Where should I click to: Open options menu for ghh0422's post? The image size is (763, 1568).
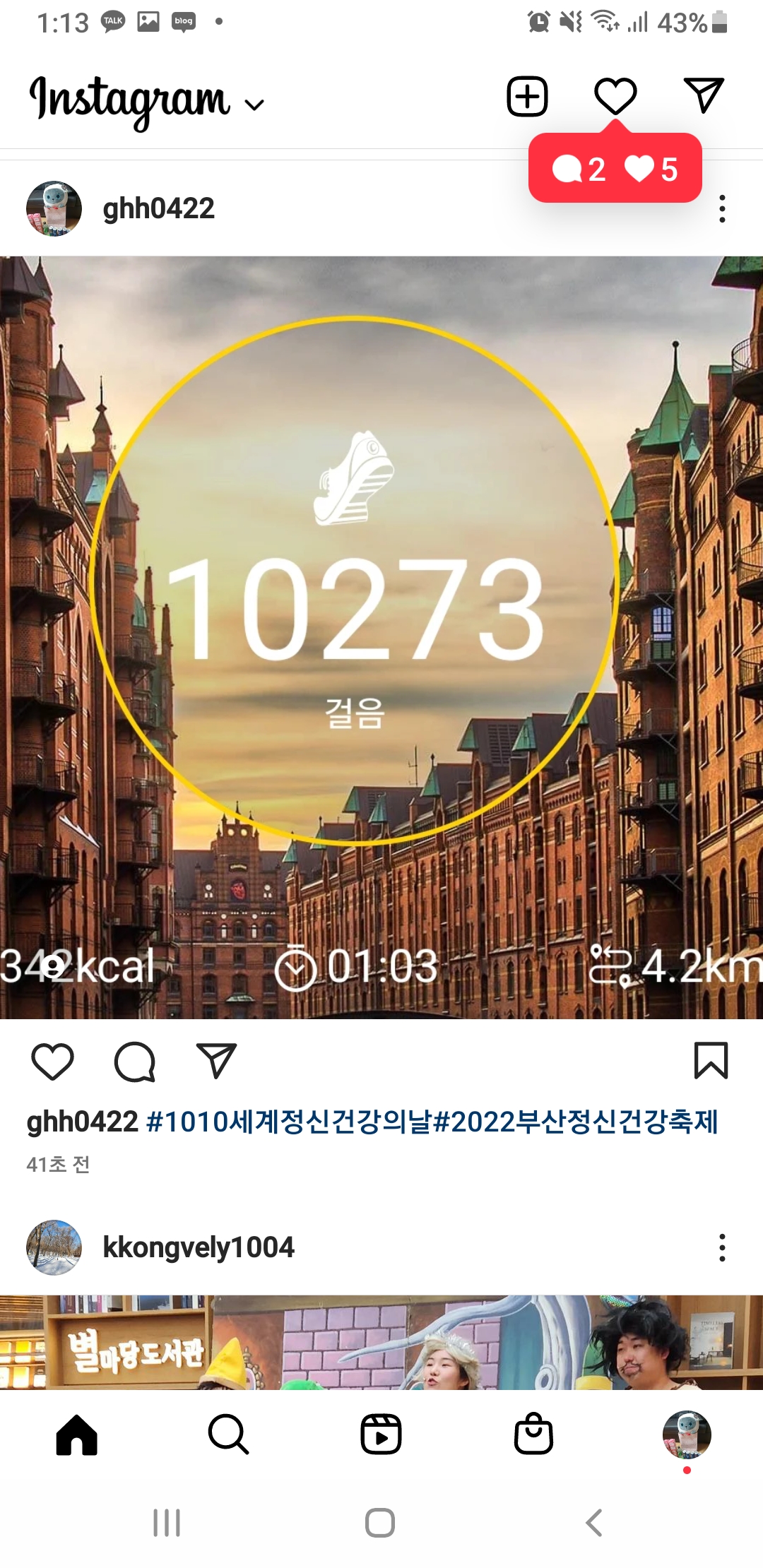[721, 209]
